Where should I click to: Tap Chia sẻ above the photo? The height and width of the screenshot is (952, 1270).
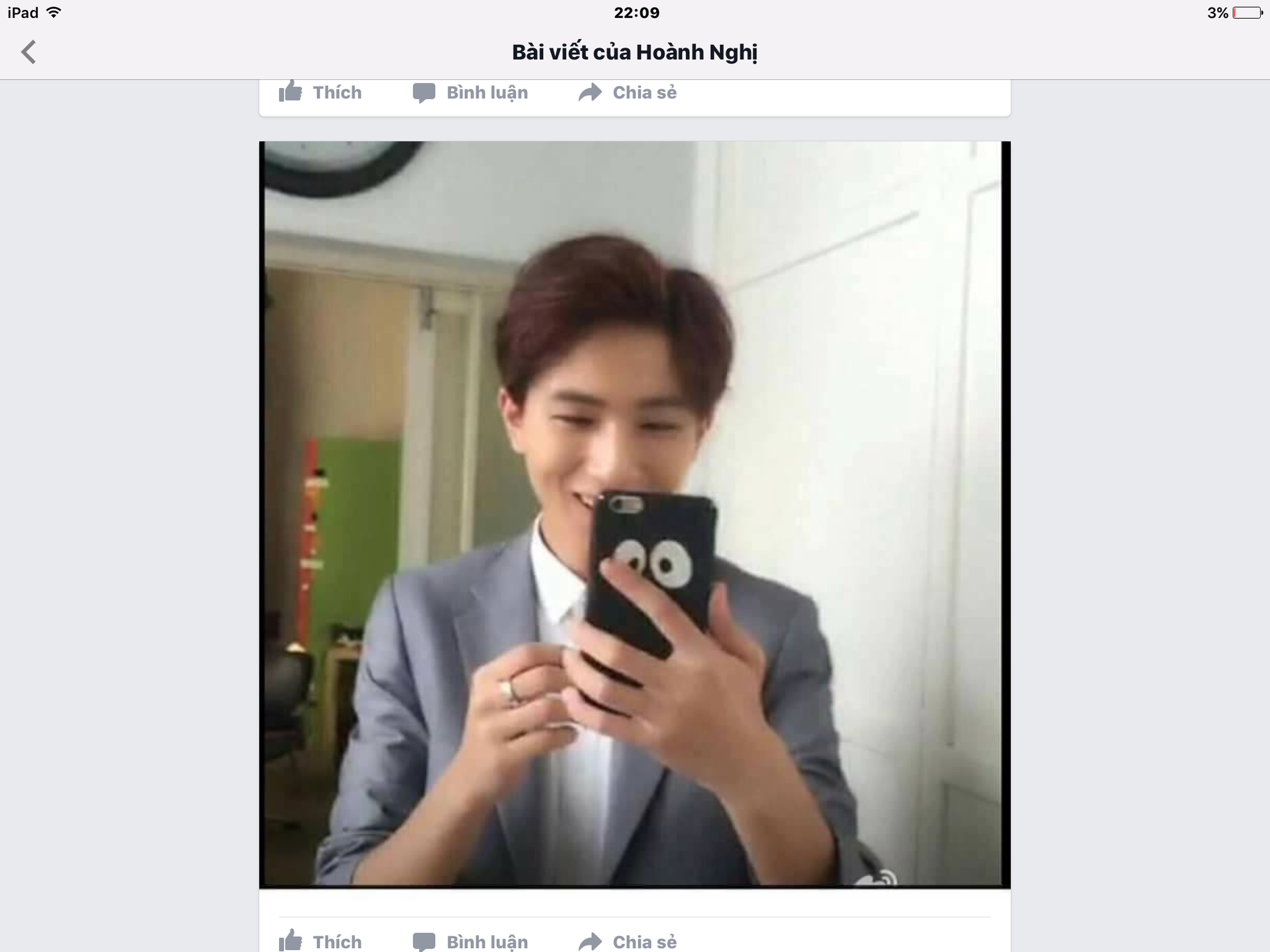coord(627,93)
